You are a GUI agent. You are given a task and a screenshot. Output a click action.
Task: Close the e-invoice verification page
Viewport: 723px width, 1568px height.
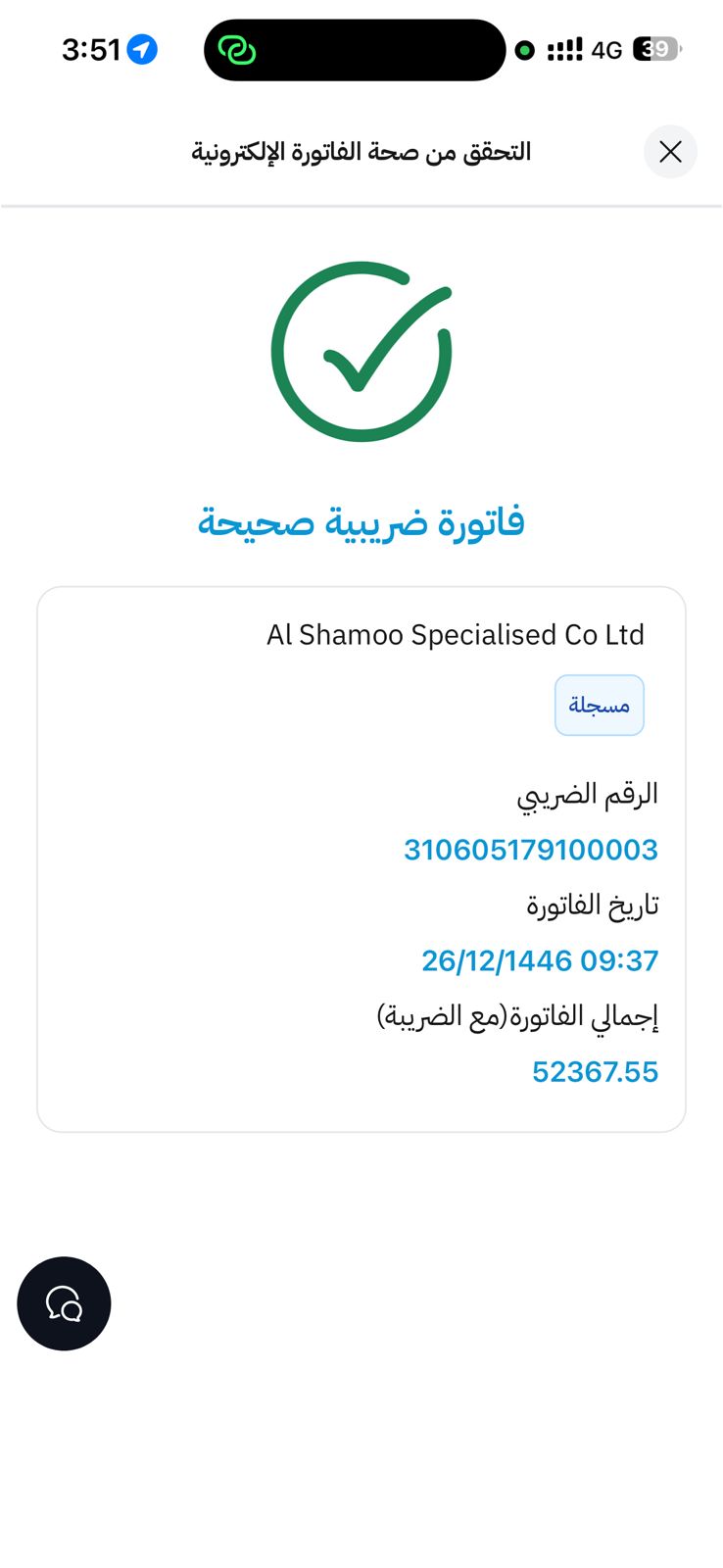(670, 152)
